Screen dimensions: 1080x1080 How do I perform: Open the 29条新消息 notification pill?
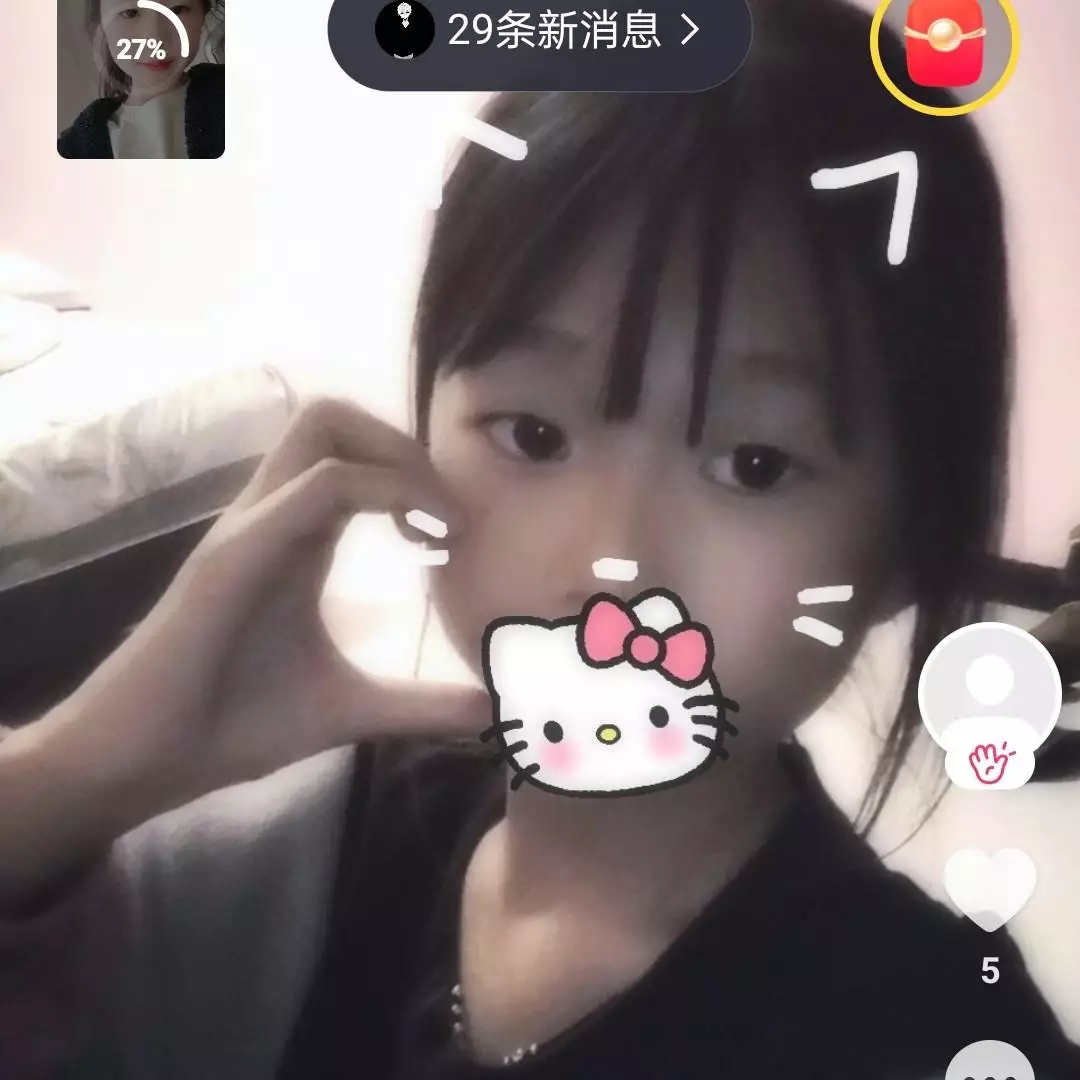click(x=540, y=32)
